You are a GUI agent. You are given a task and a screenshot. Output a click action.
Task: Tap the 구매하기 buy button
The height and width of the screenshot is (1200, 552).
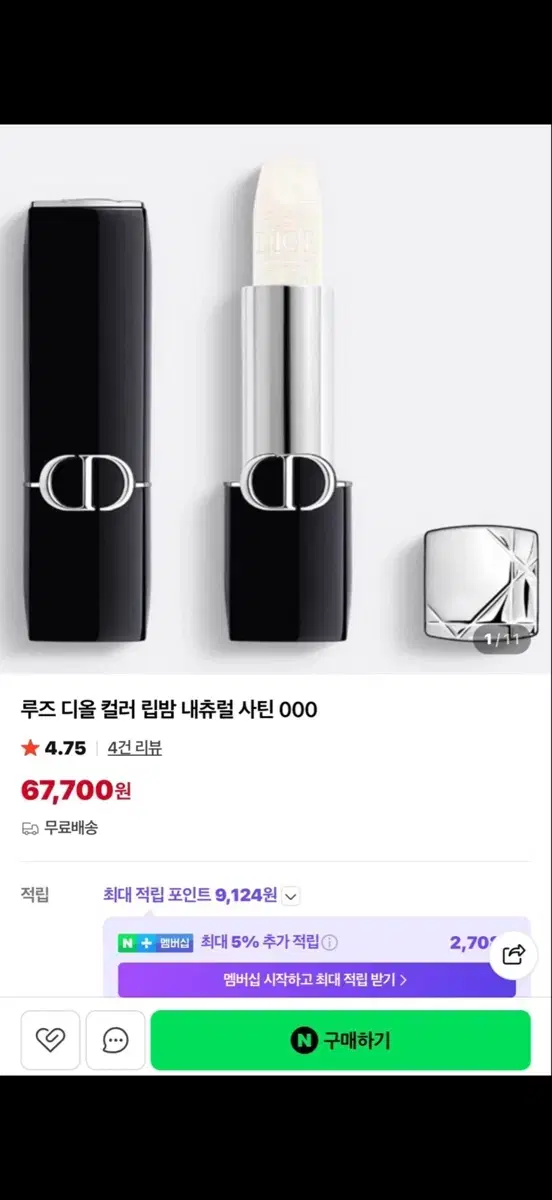pyautogui.click(x=340, y=1040)
